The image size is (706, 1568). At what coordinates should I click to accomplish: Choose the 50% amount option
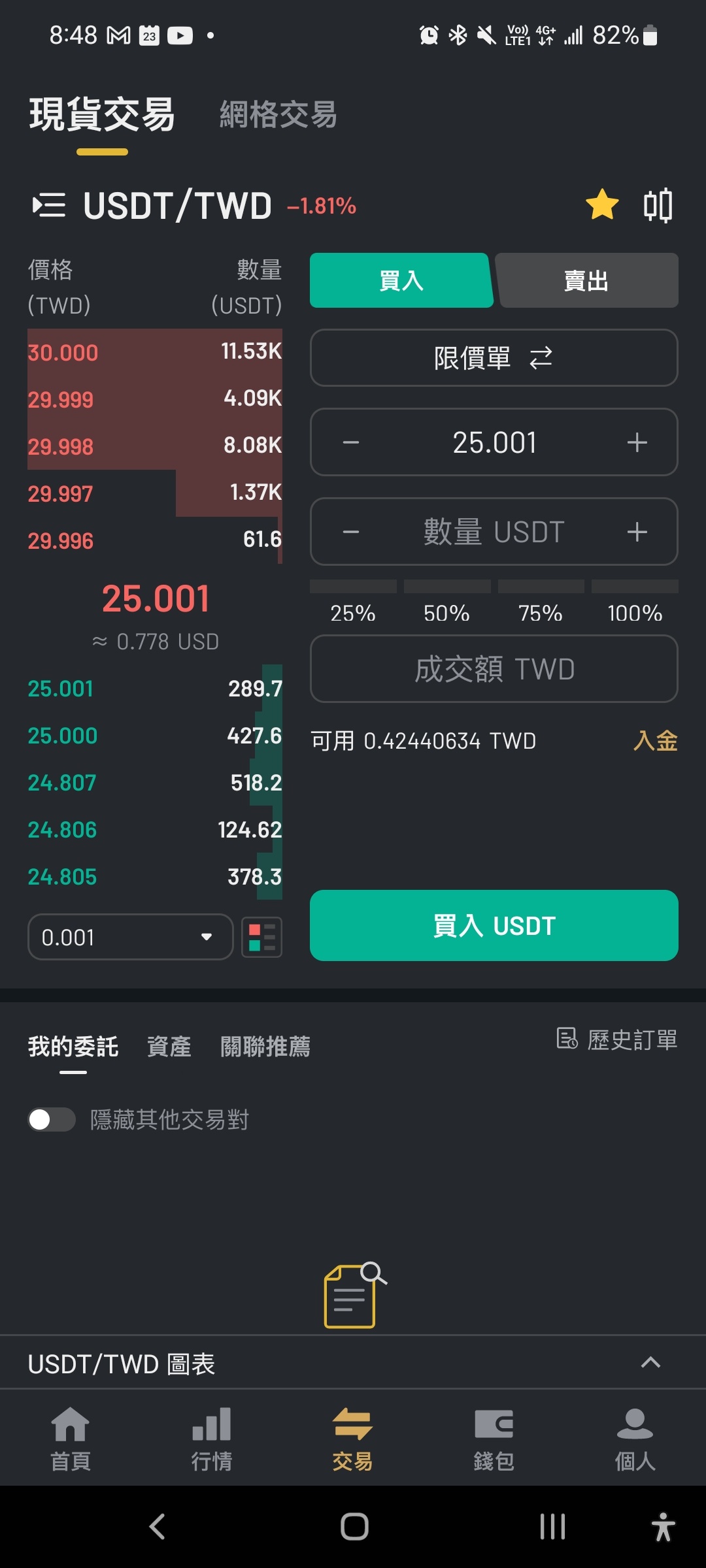447,601
